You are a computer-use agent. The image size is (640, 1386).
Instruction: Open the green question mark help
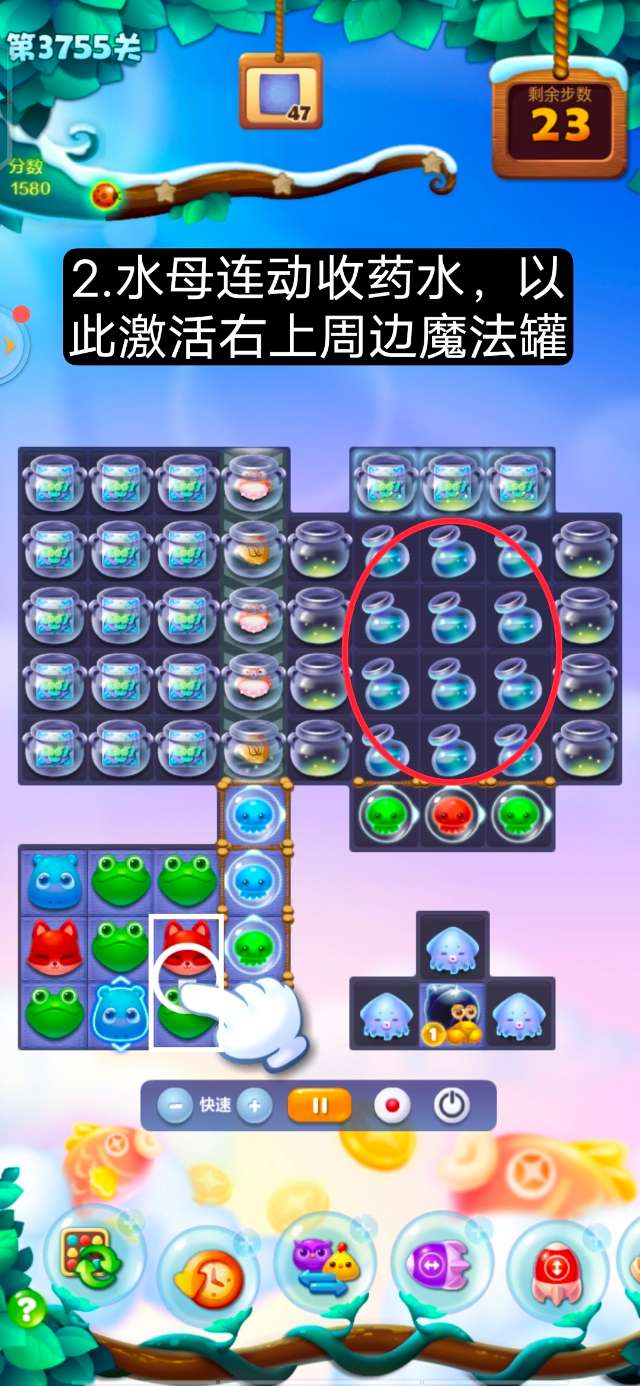point(27,1309)
